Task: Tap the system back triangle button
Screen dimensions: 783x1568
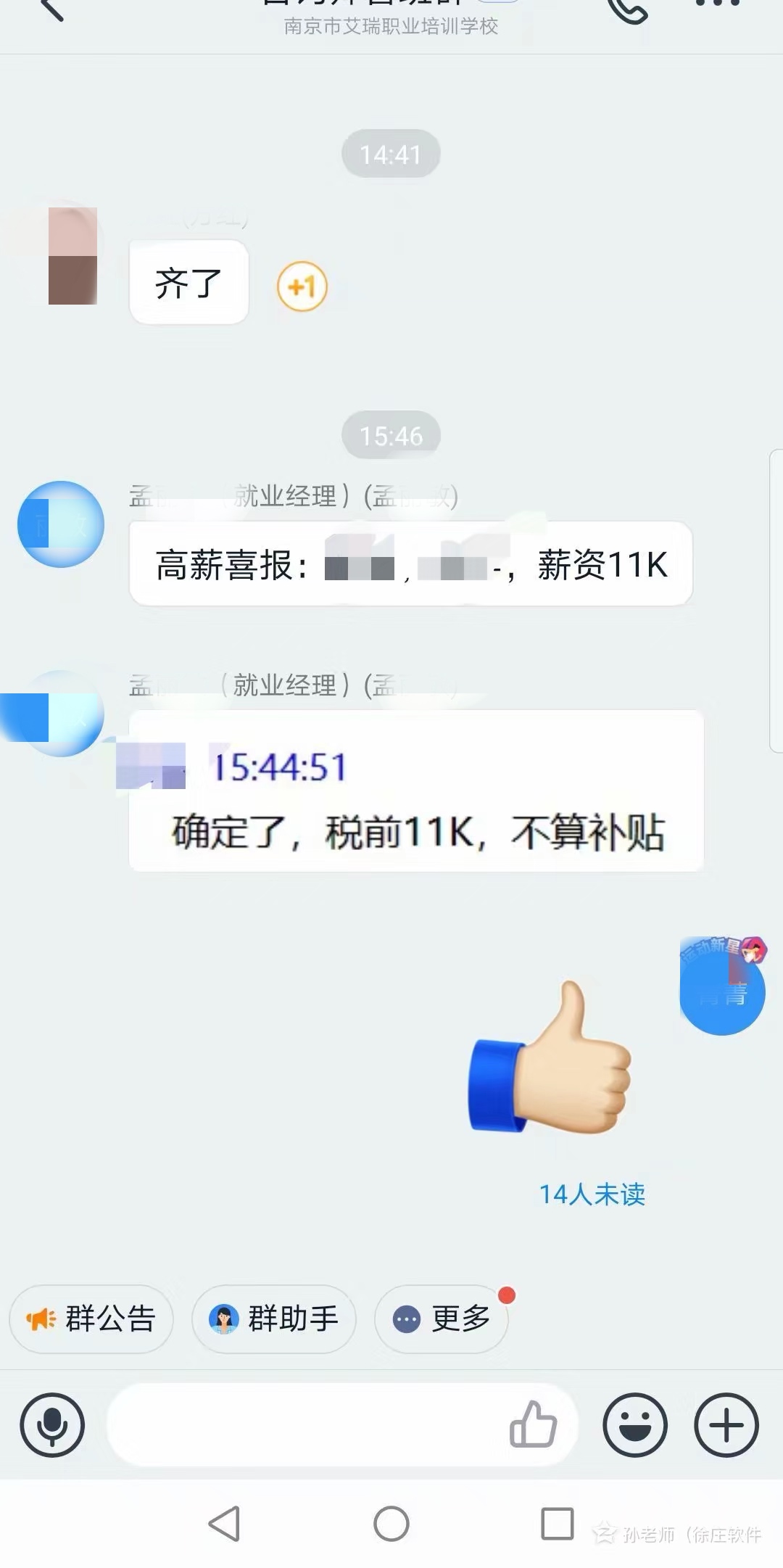Action: pos(225,1523)
